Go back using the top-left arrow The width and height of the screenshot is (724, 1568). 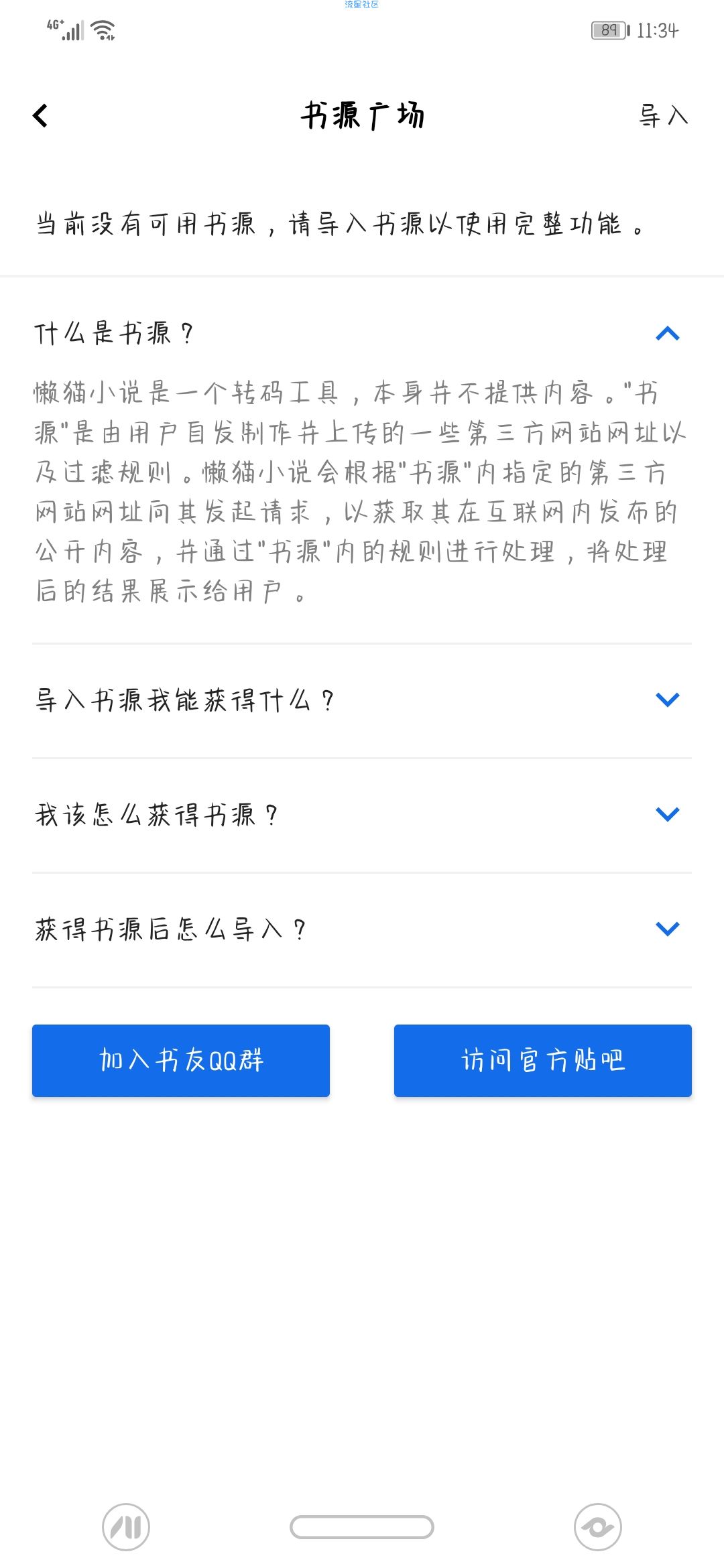click(x=41, y=115)
